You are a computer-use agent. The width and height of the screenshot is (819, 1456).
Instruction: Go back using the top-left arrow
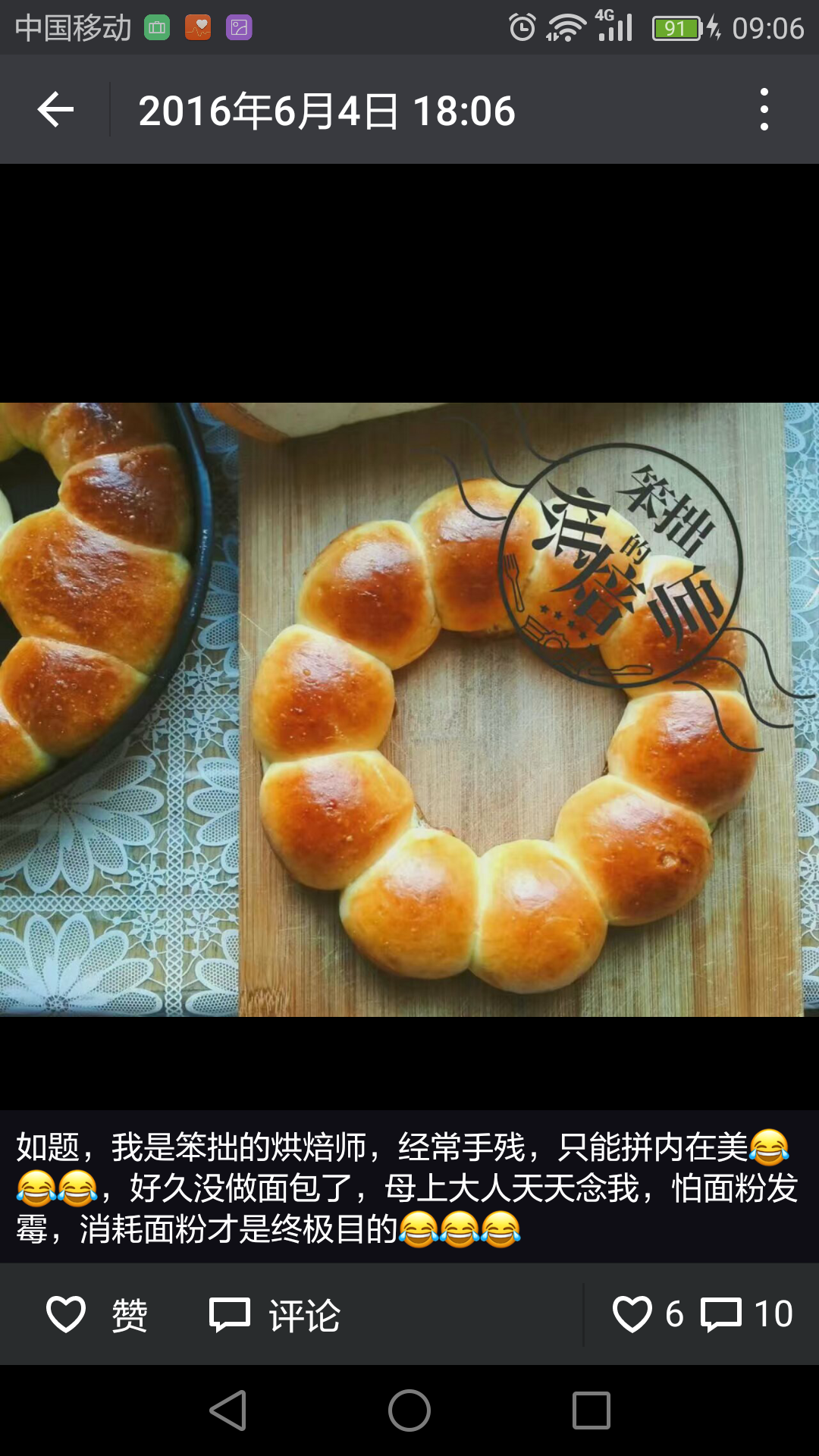[55, 110]
